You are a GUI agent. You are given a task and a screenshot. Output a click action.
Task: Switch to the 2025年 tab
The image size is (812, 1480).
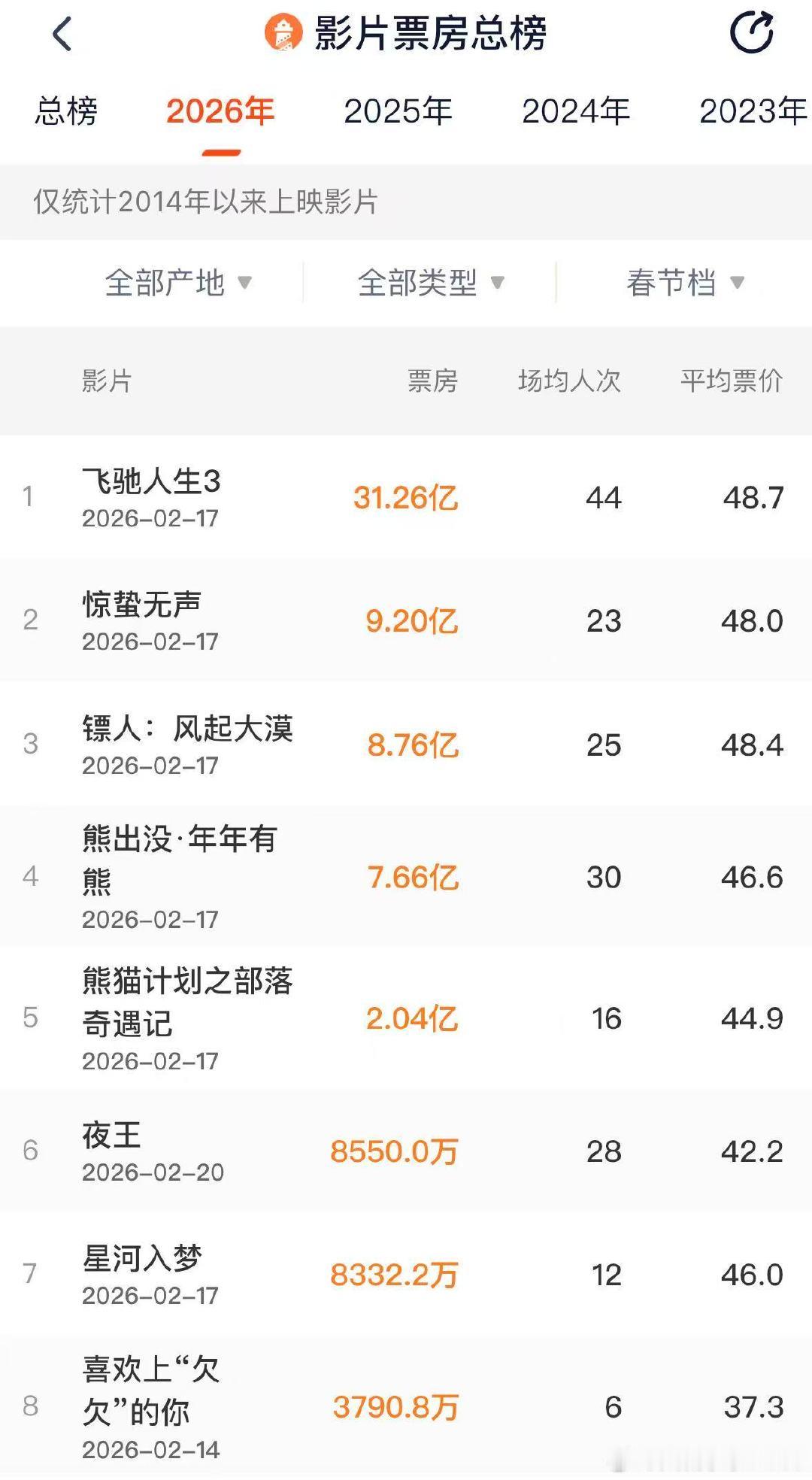pos(397,111)
